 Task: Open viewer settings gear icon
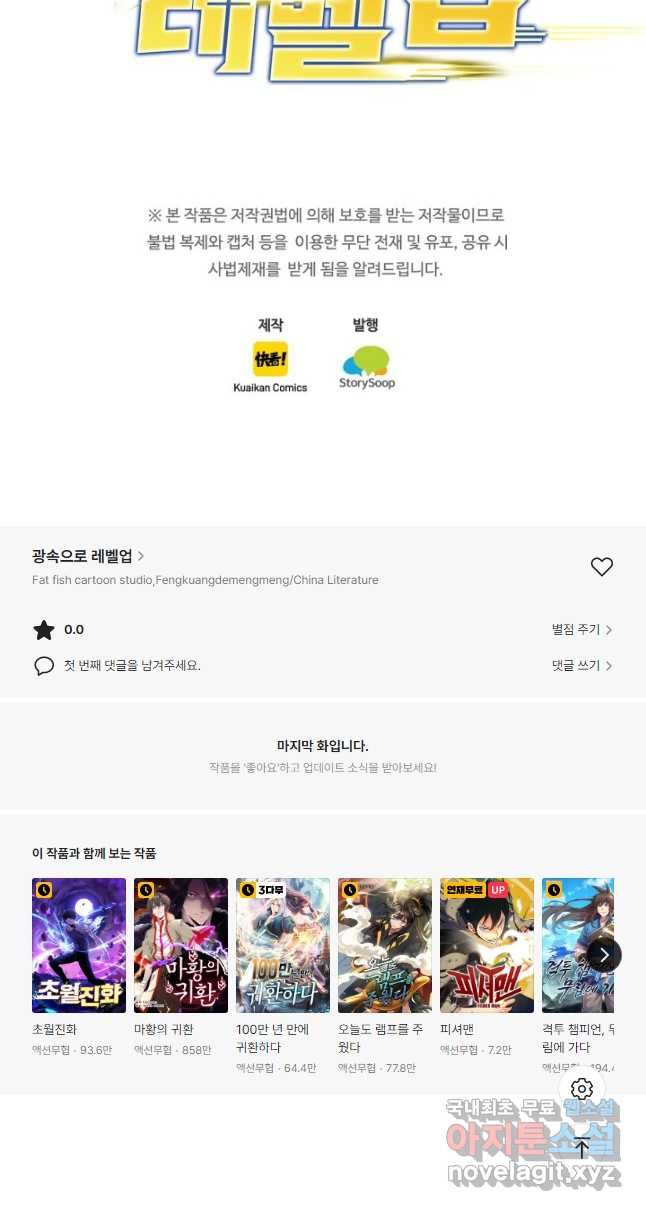click(582, 1089)
